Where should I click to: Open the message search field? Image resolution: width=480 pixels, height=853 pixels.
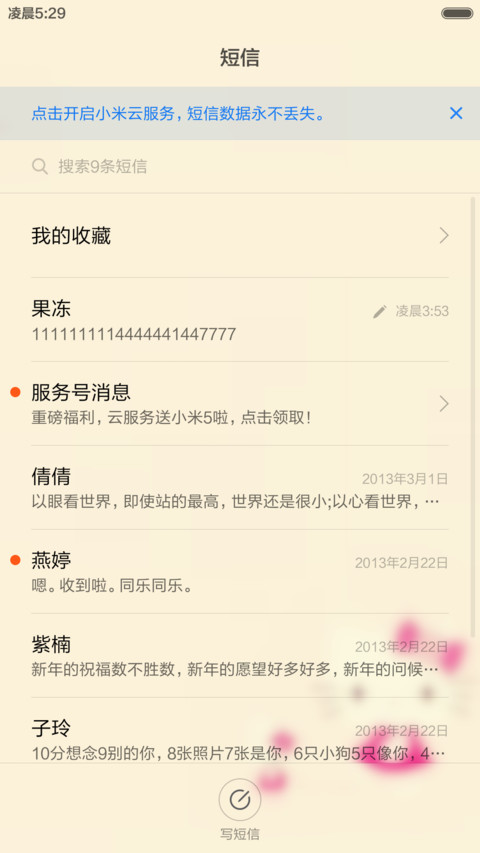(x=239, y=166)
